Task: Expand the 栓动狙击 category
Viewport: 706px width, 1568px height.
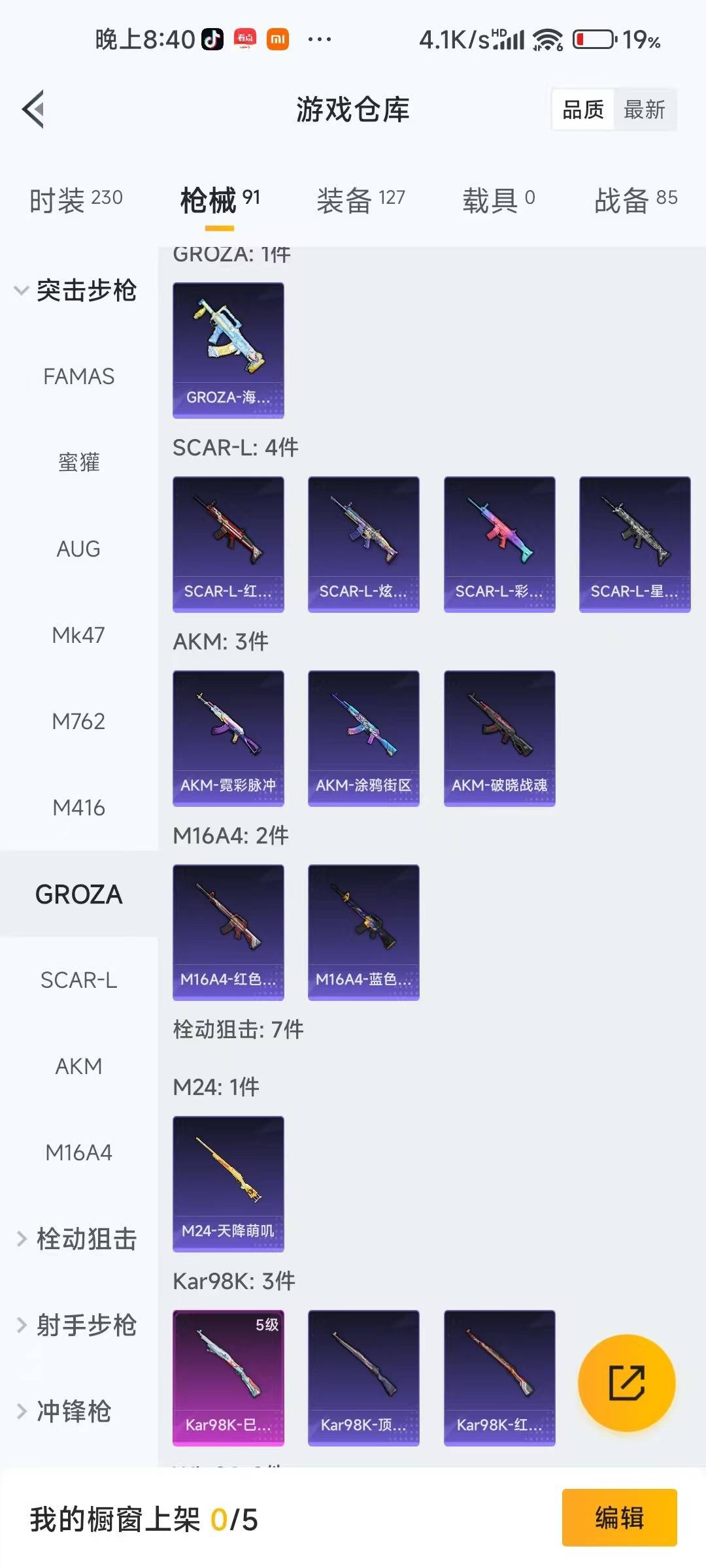Action: (x=76, y=1239)
